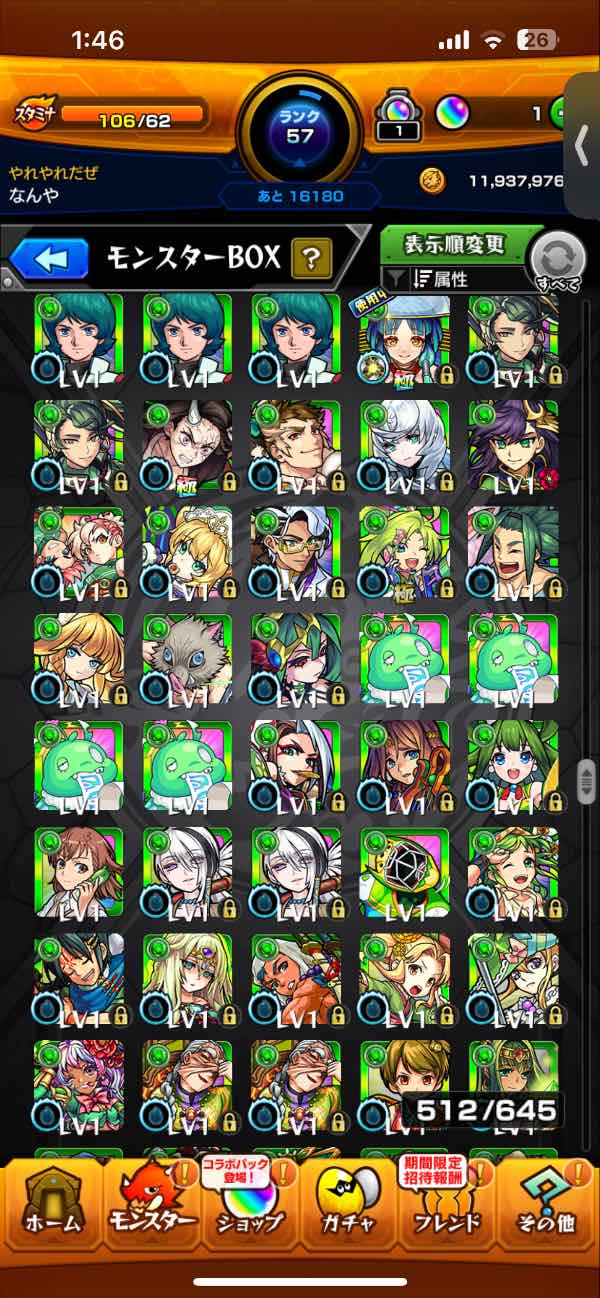Tap the 表示順変更 sort order button

(455, 244)
